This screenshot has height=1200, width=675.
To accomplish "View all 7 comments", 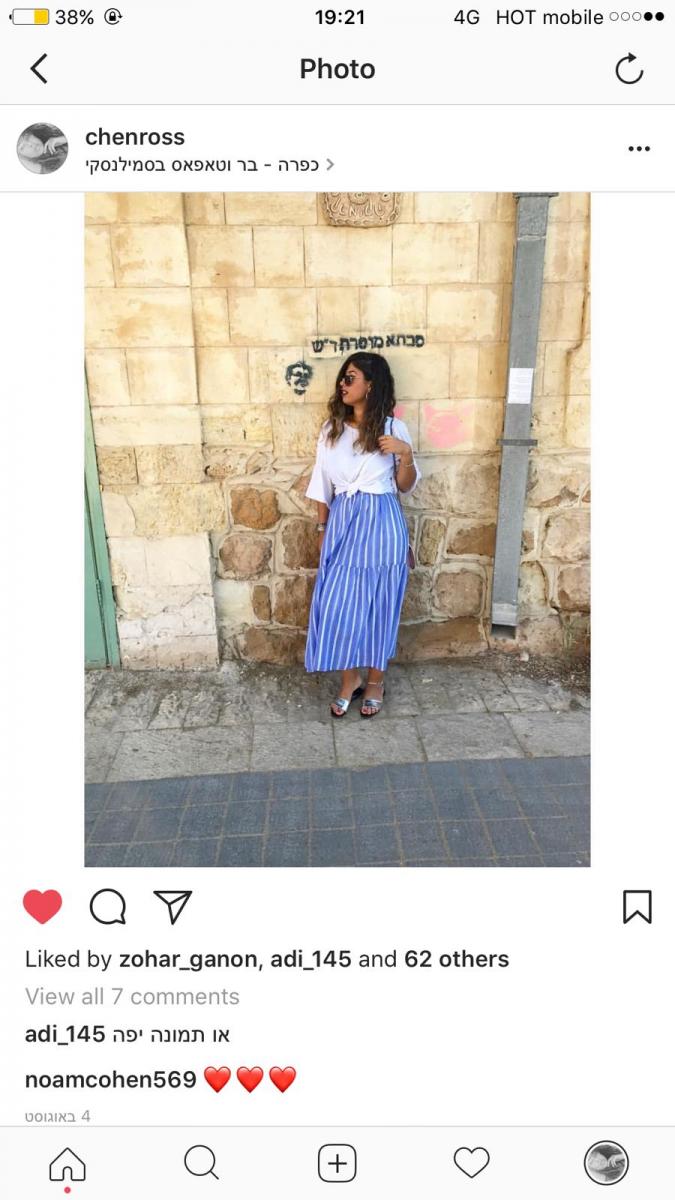I will [x=132, y=996].
